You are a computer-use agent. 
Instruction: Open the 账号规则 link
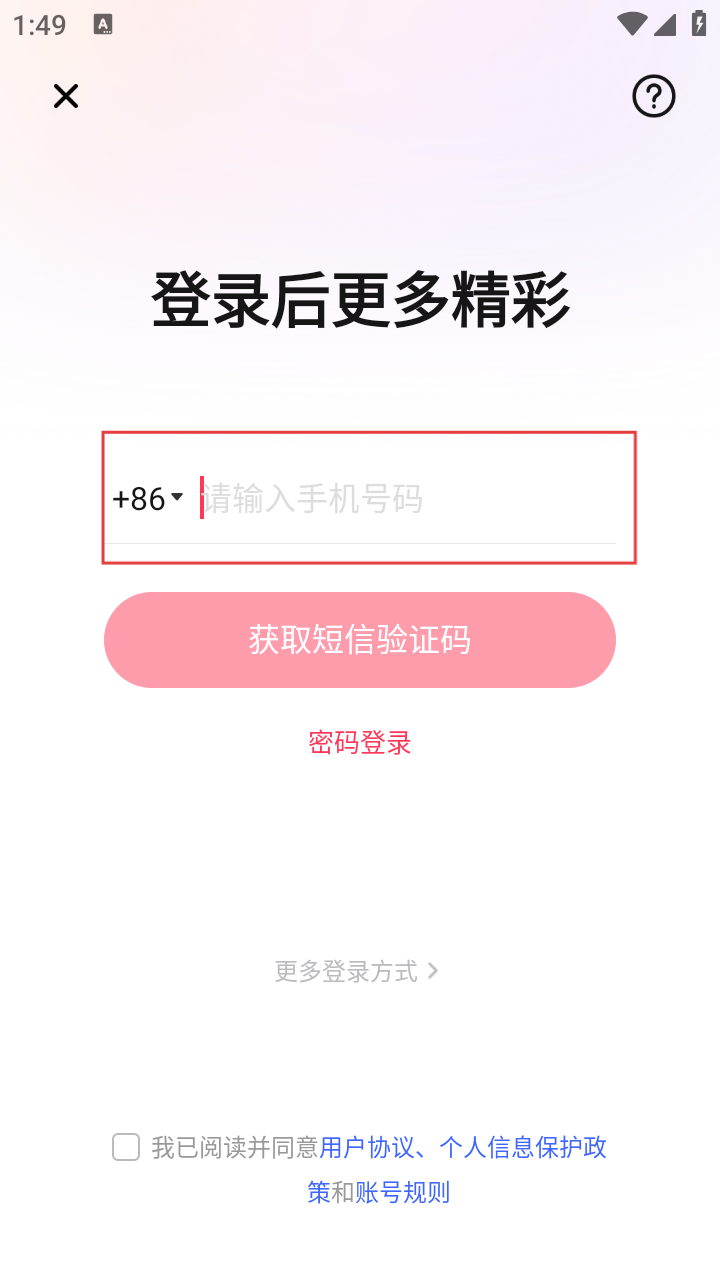[403, 1192]
